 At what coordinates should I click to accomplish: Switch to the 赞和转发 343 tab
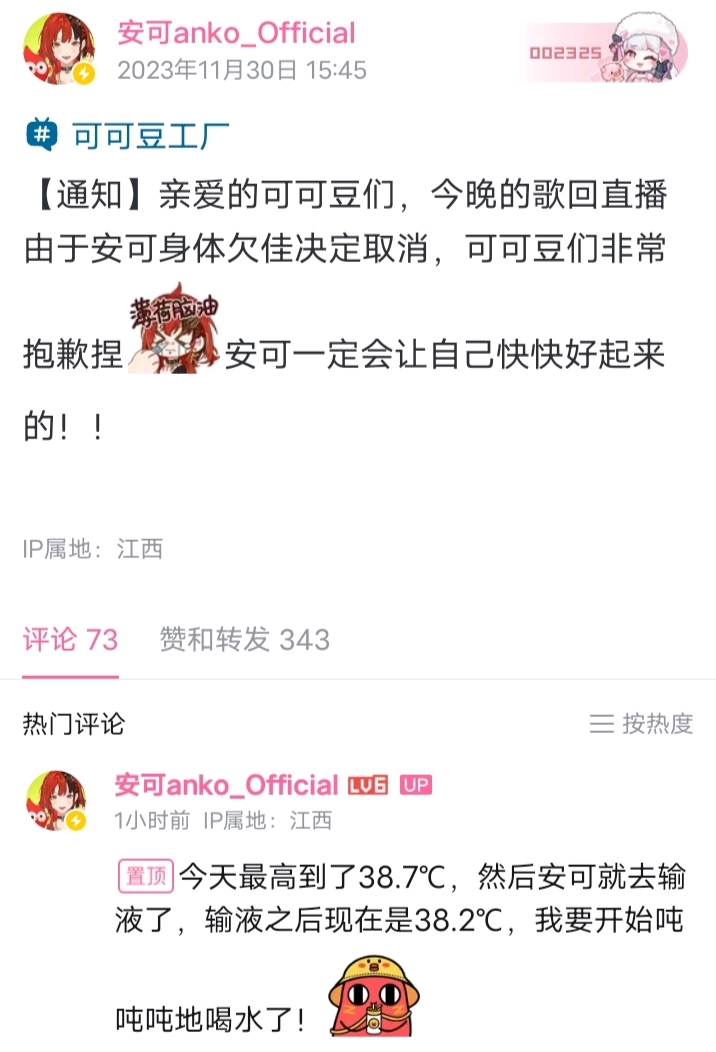coord(245,640)
